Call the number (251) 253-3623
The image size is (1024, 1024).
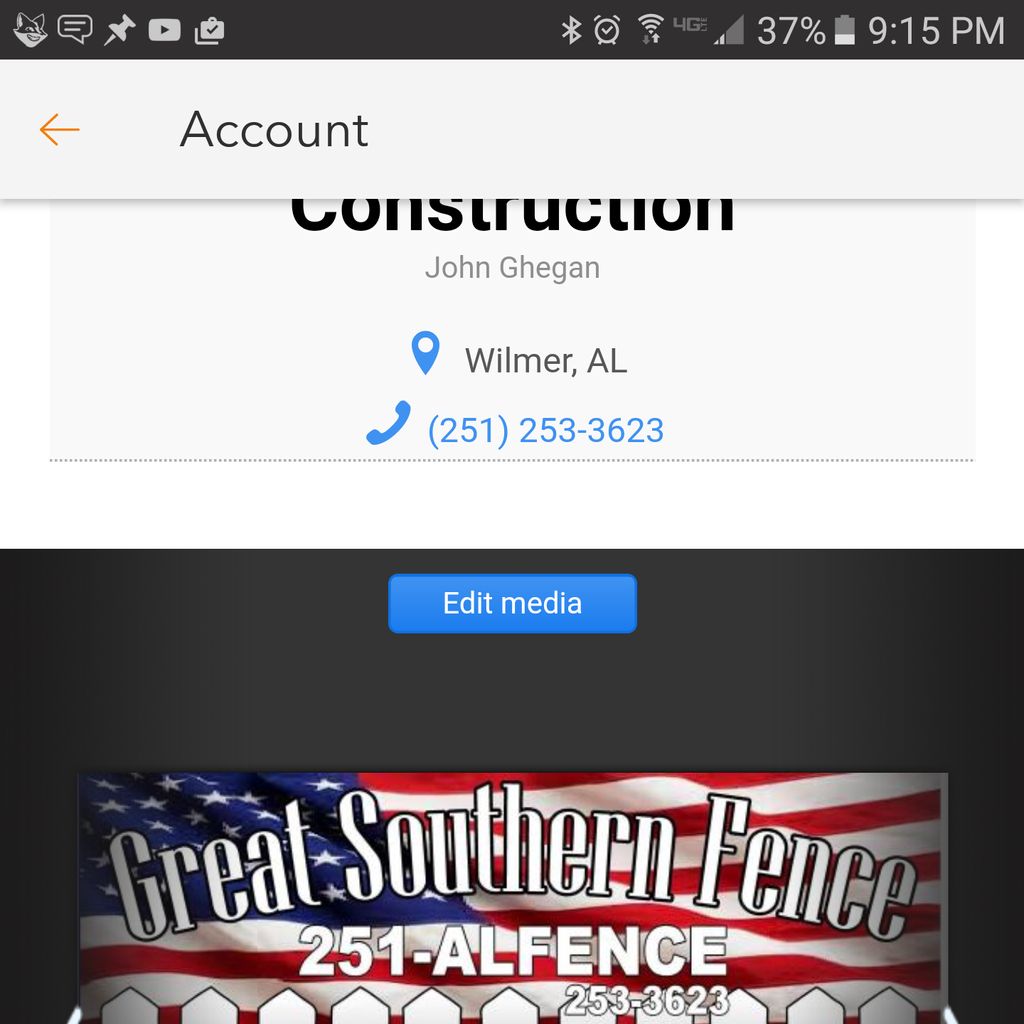pos(544,430)
